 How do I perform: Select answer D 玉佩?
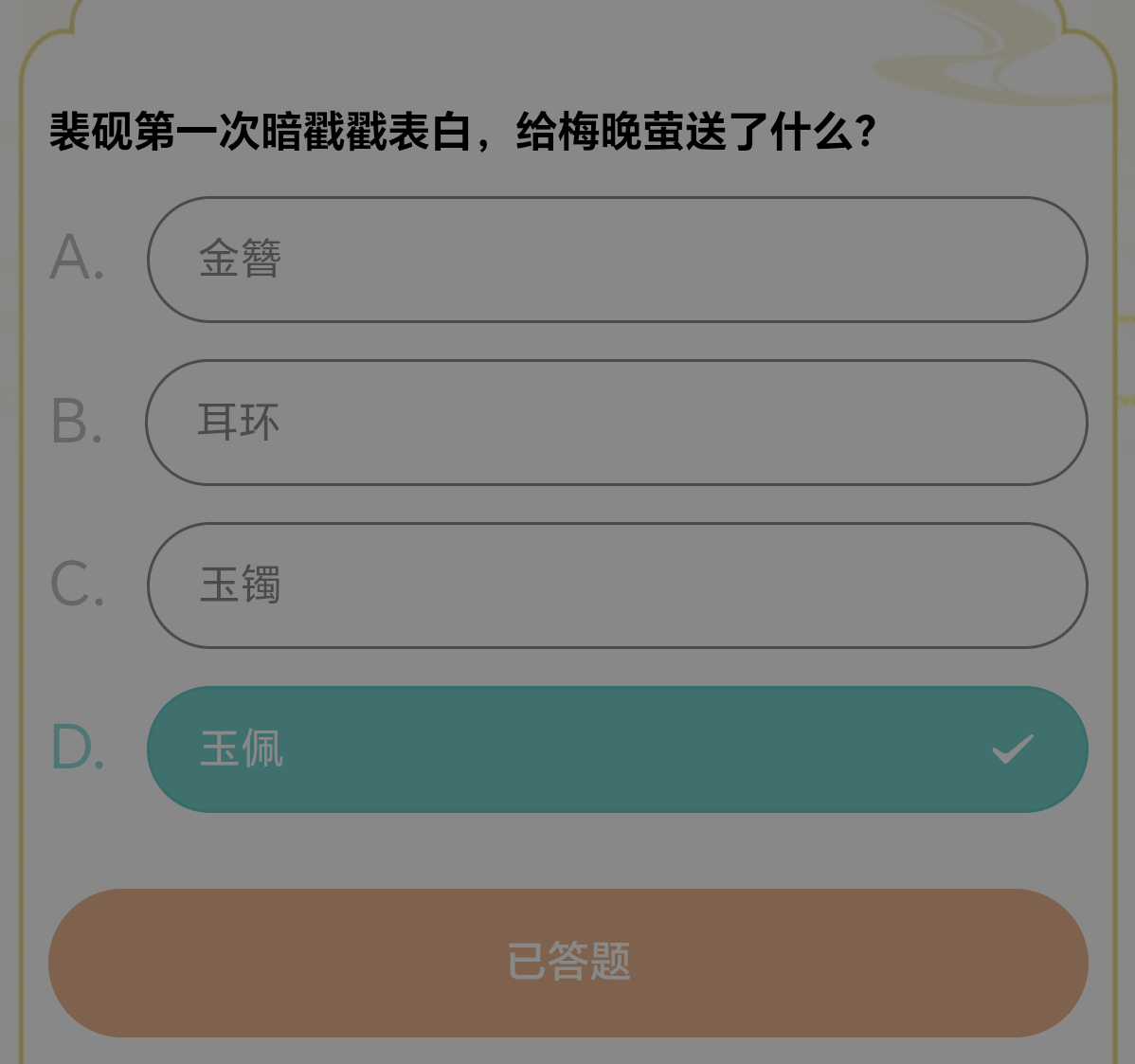pyautogui.click(x=618, y=749)
